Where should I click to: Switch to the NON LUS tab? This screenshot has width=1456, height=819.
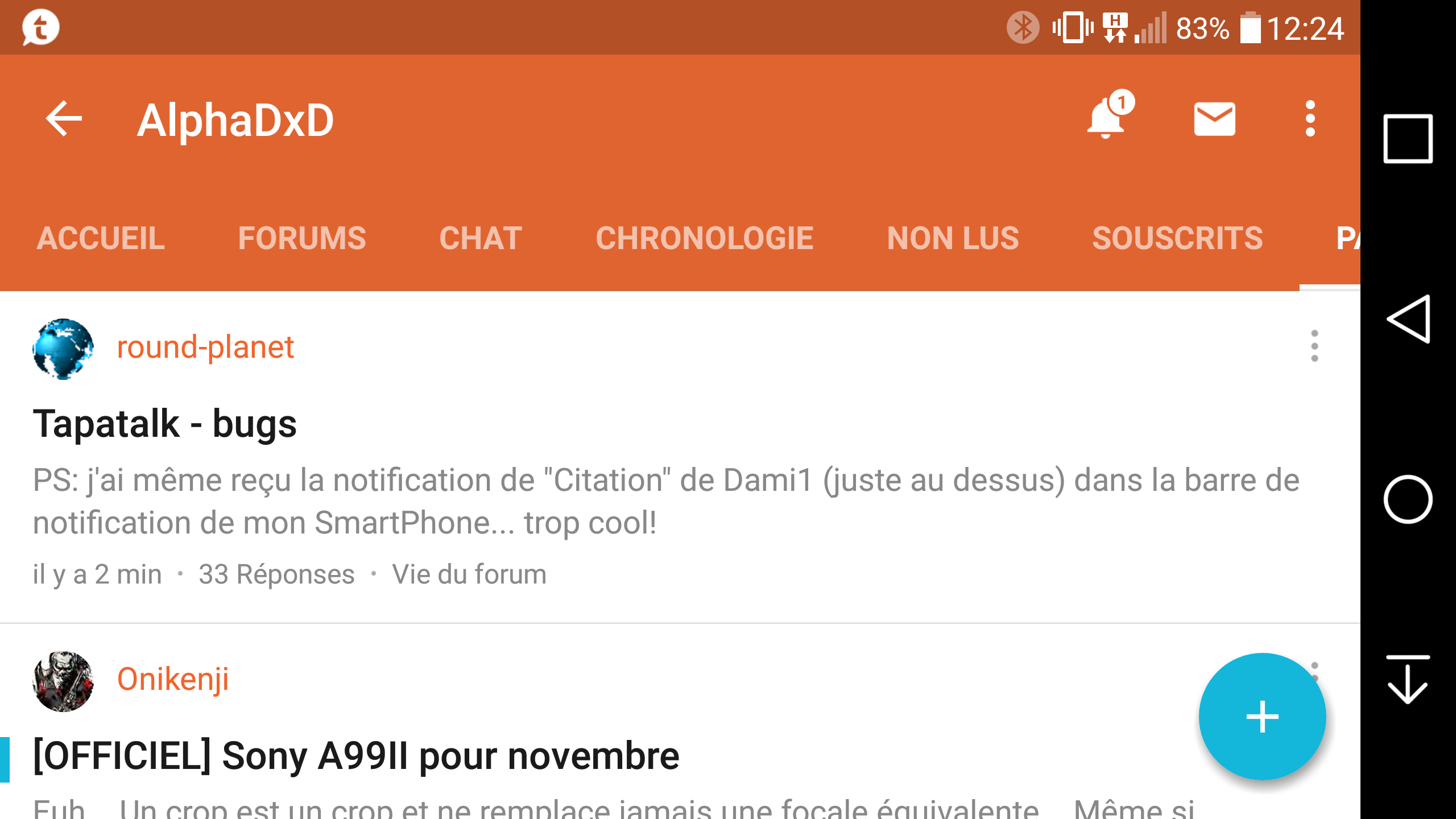(953, 238)
